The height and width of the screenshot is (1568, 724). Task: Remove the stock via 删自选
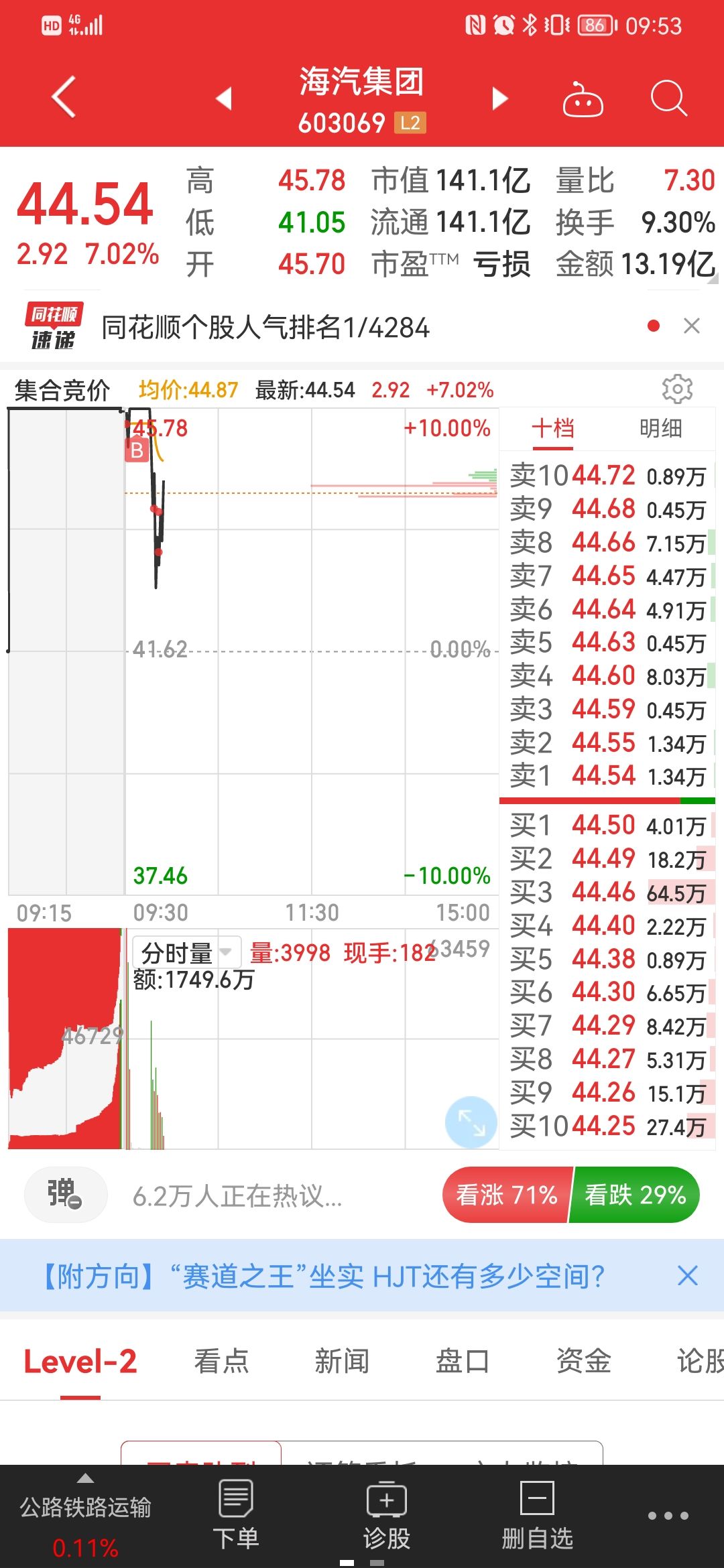pyautogui.click(x=537, y=1516)
